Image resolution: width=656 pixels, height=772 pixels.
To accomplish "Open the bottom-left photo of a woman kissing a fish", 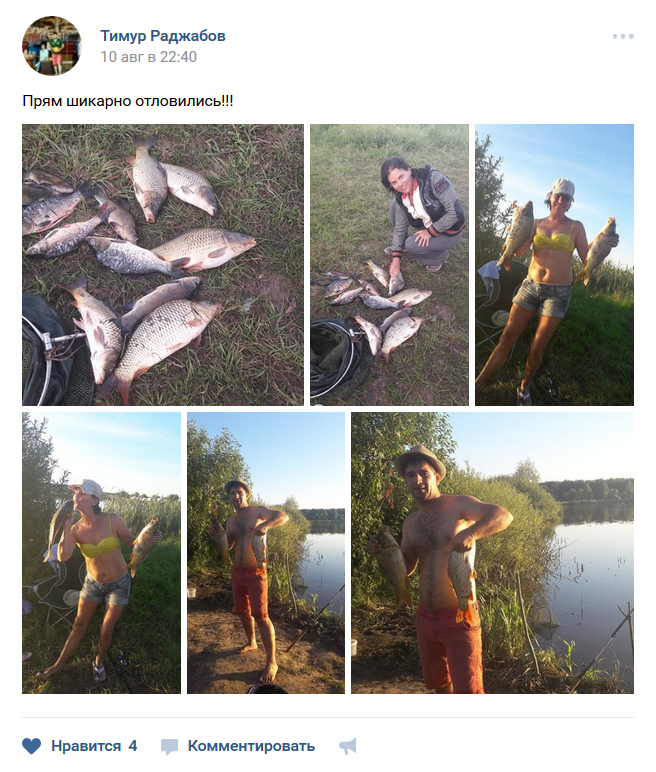I will point(101,552).
